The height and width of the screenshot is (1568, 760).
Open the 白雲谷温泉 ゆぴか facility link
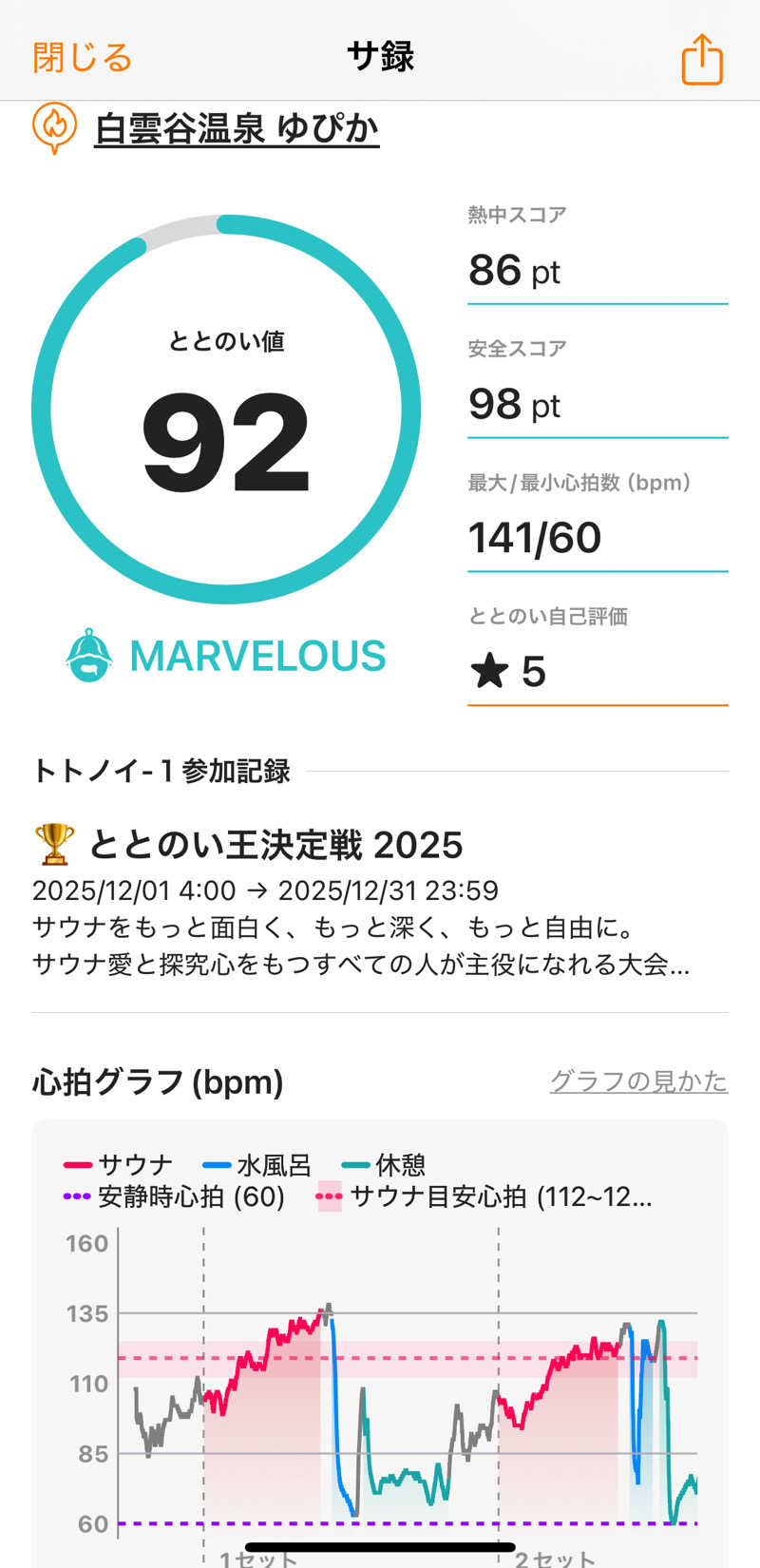pyautogui.click(x=237, y=128)
